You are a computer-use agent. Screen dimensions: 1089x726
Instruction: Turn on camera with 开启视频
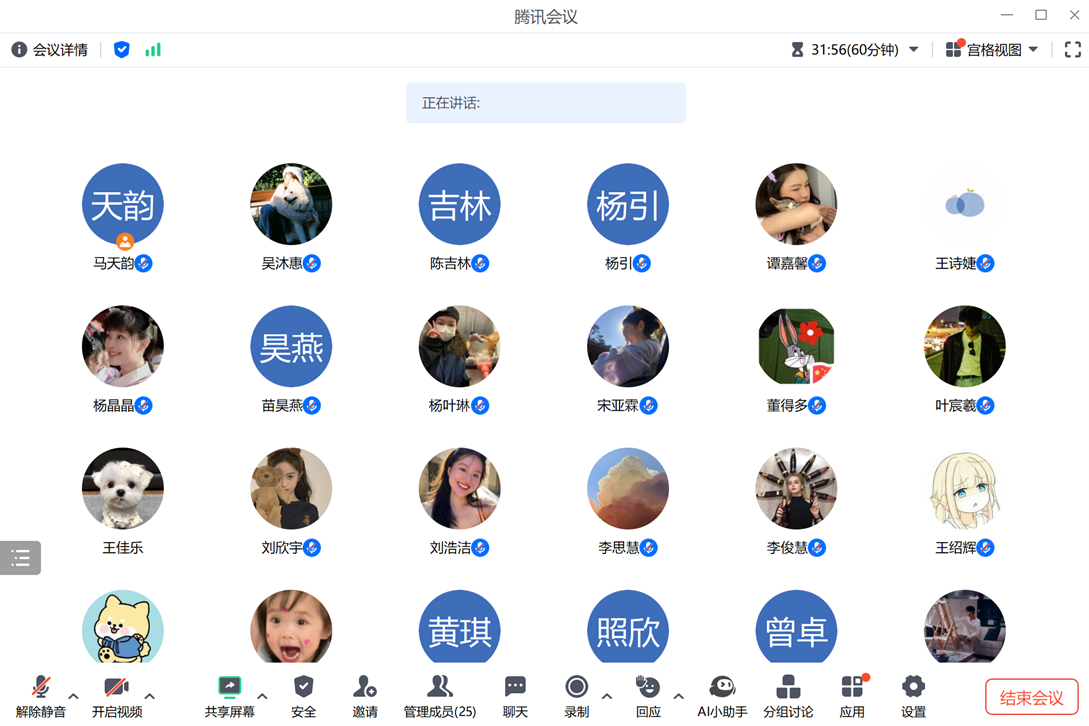click(116, 695)
